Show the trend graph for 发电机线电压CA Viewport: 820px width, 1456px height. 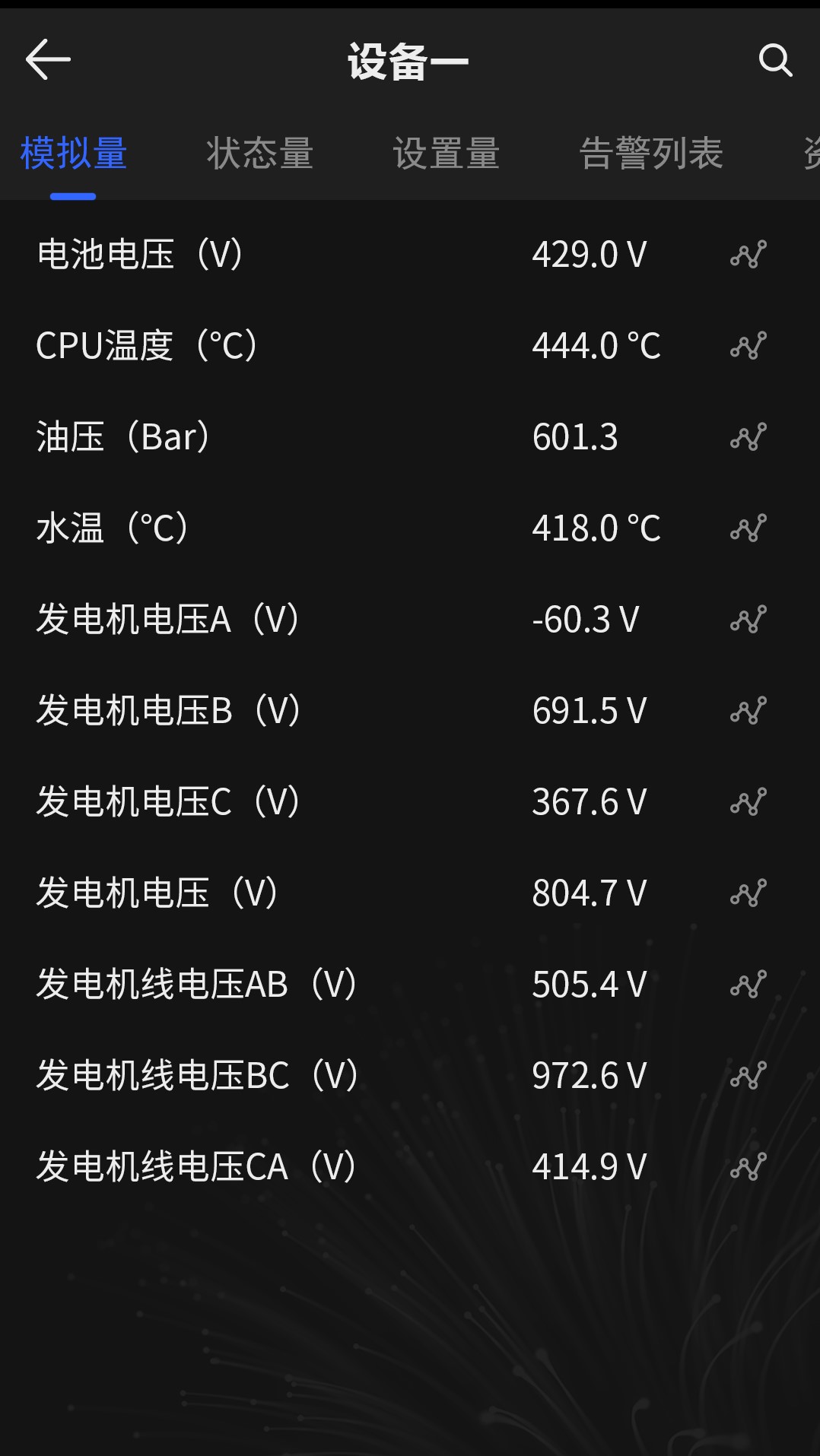(x=748, y=1167)
